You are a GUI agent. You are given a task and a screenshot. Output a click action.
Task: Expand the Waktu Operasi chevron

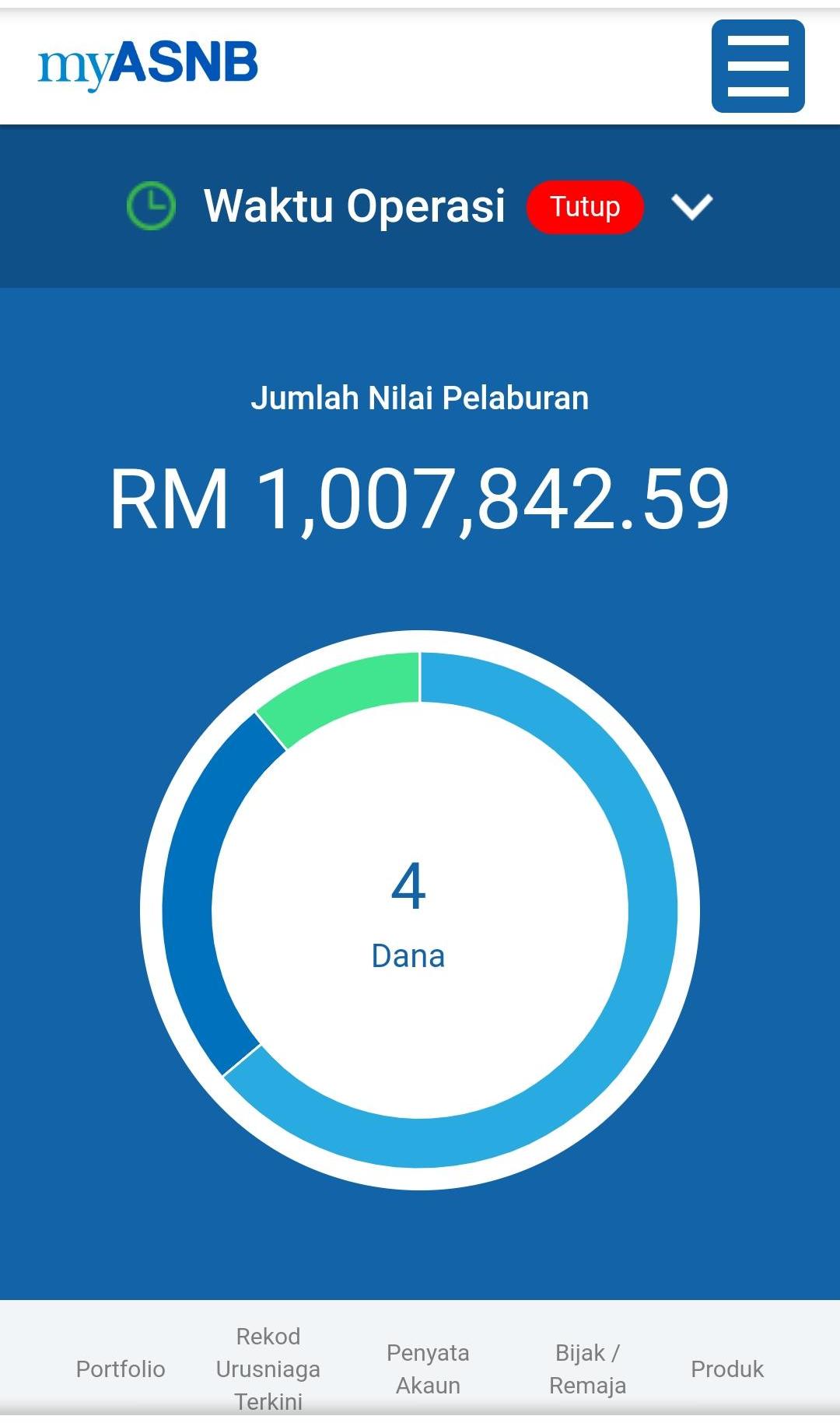691,207
